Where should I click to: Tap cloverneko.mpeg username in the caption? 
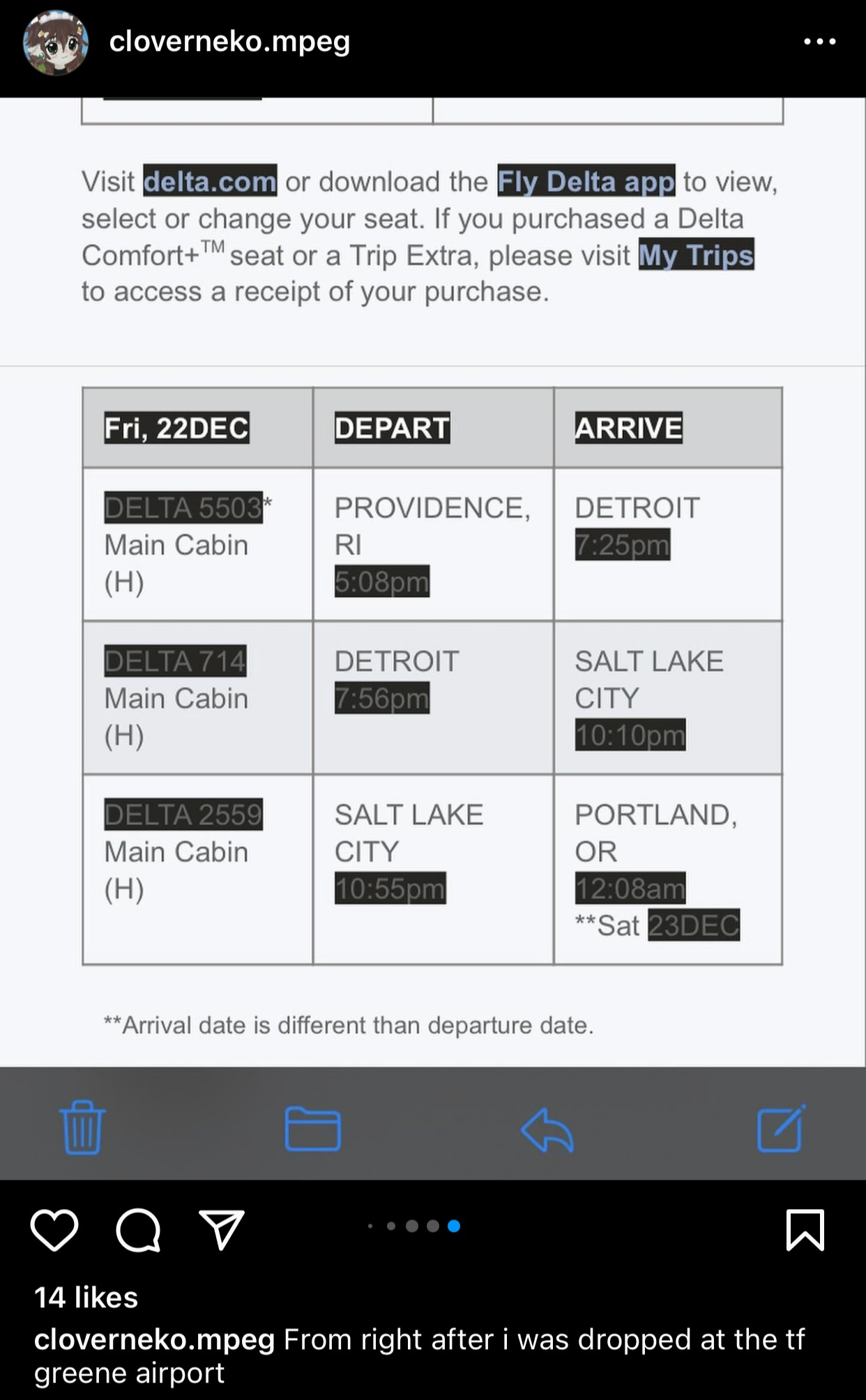[x=154, y=1339]
